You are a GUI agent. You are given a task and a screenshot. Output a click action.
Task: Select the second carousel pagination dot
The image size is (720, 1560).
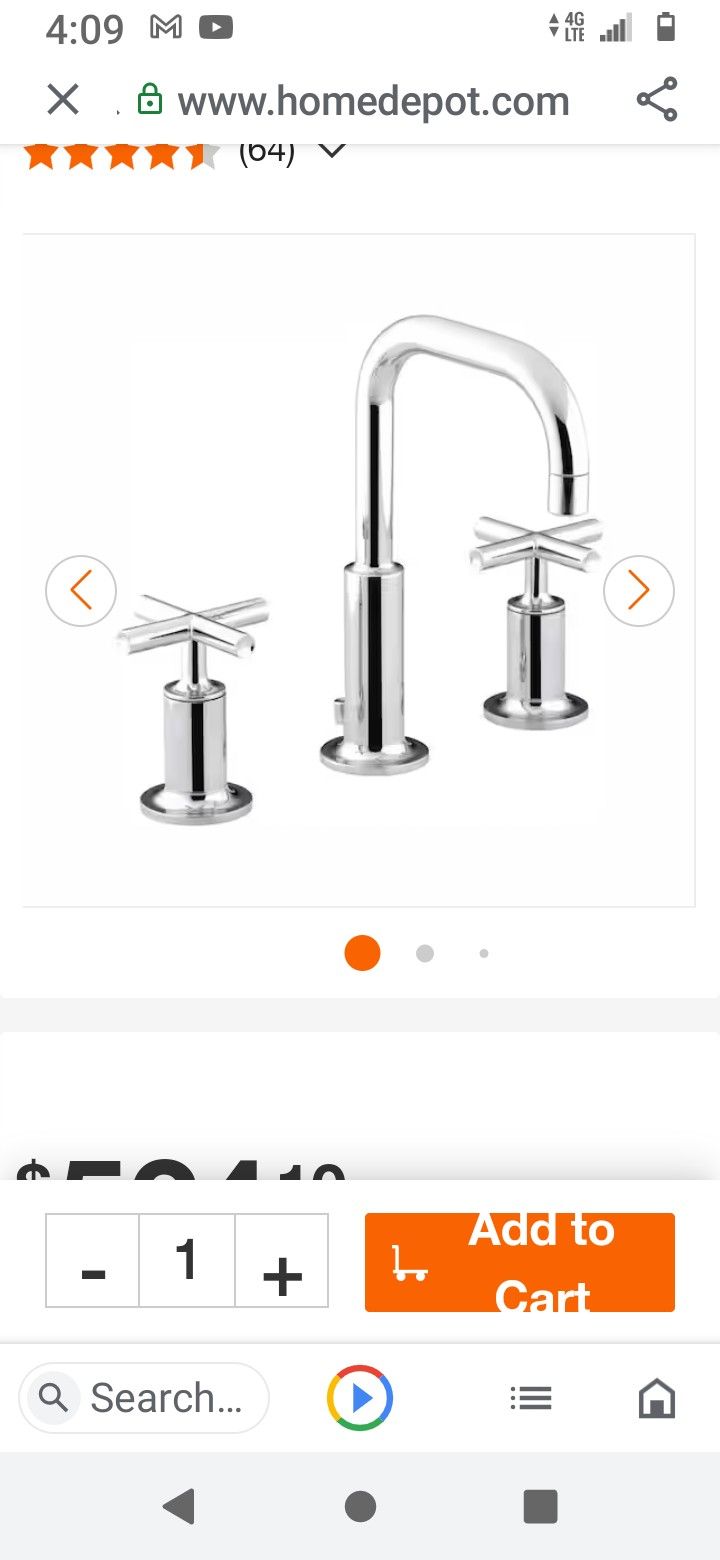point(424,953)
